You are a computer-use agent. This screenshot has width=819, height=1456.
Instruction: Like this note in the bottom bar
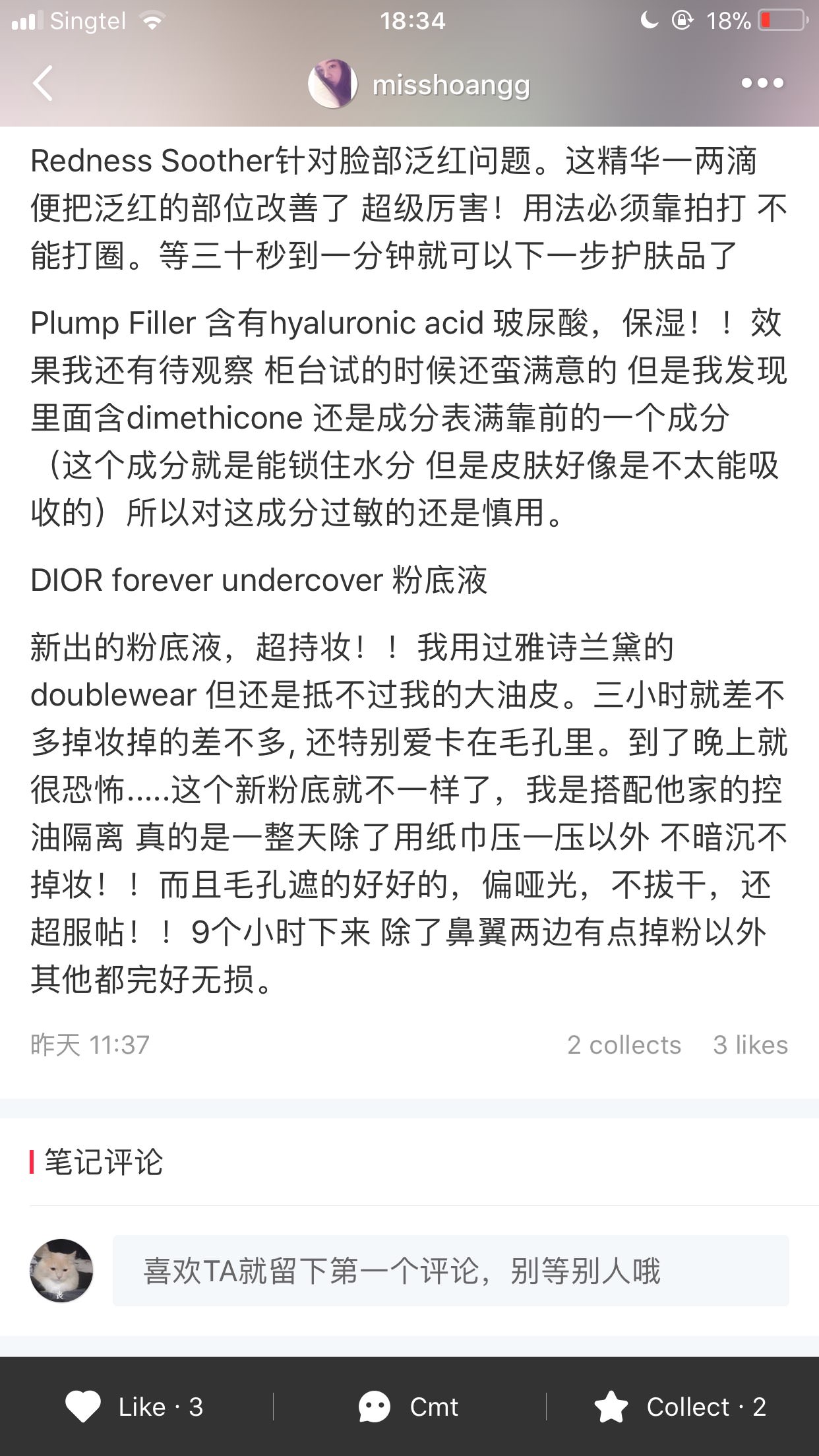135,1407
